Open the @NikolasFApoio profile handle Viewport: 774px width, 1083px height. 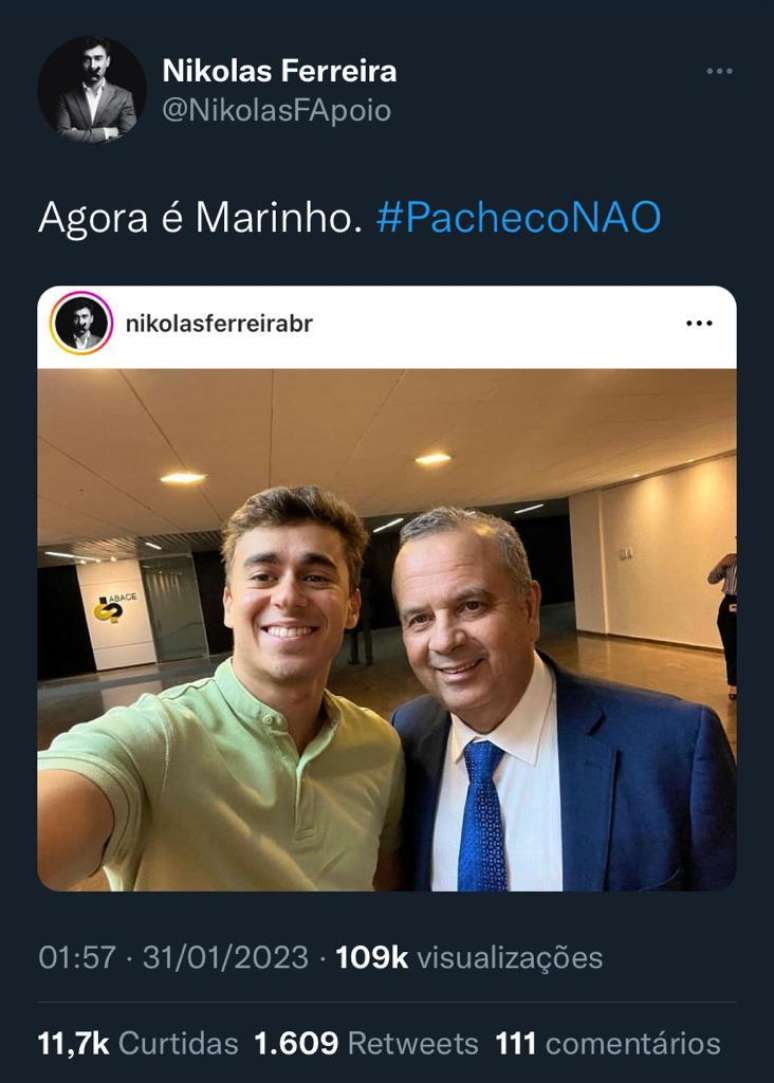pos(276,110)
